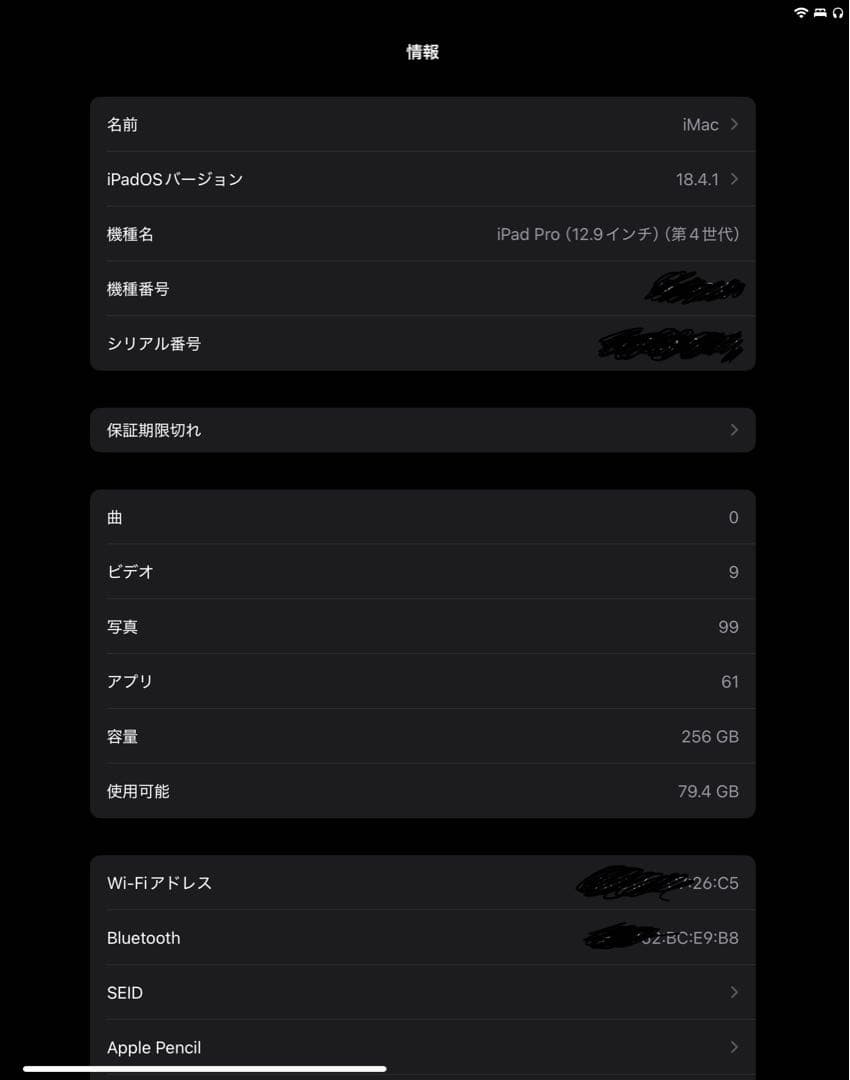
Task: Tap the 情報 title heading
Action: pyautogui.click(x=422, y=51)
